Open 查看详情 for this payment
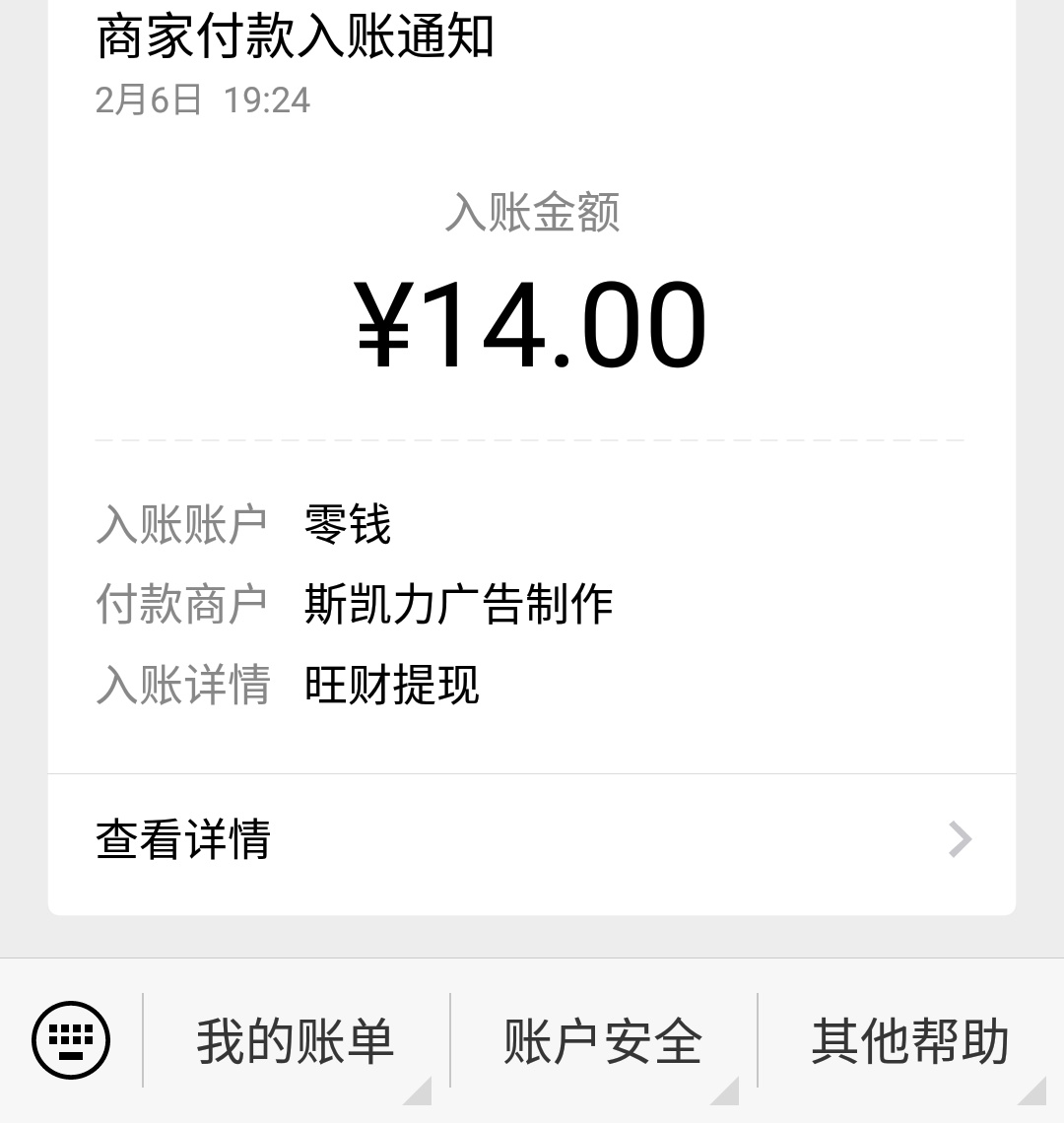The height and width of the screenshot is (1123, 1064). (532, 840)
